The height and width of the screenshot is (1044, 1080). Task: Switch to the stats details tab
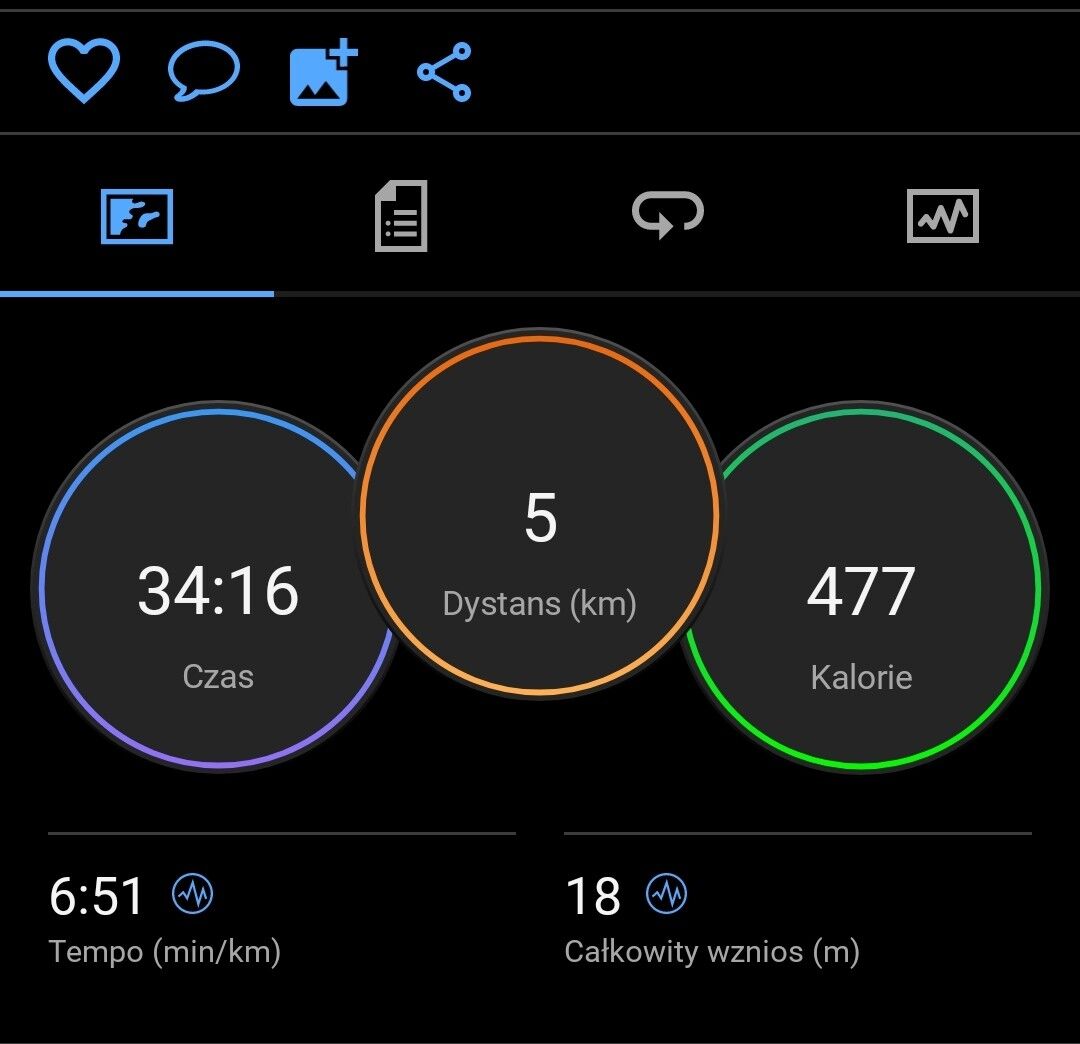401,216
